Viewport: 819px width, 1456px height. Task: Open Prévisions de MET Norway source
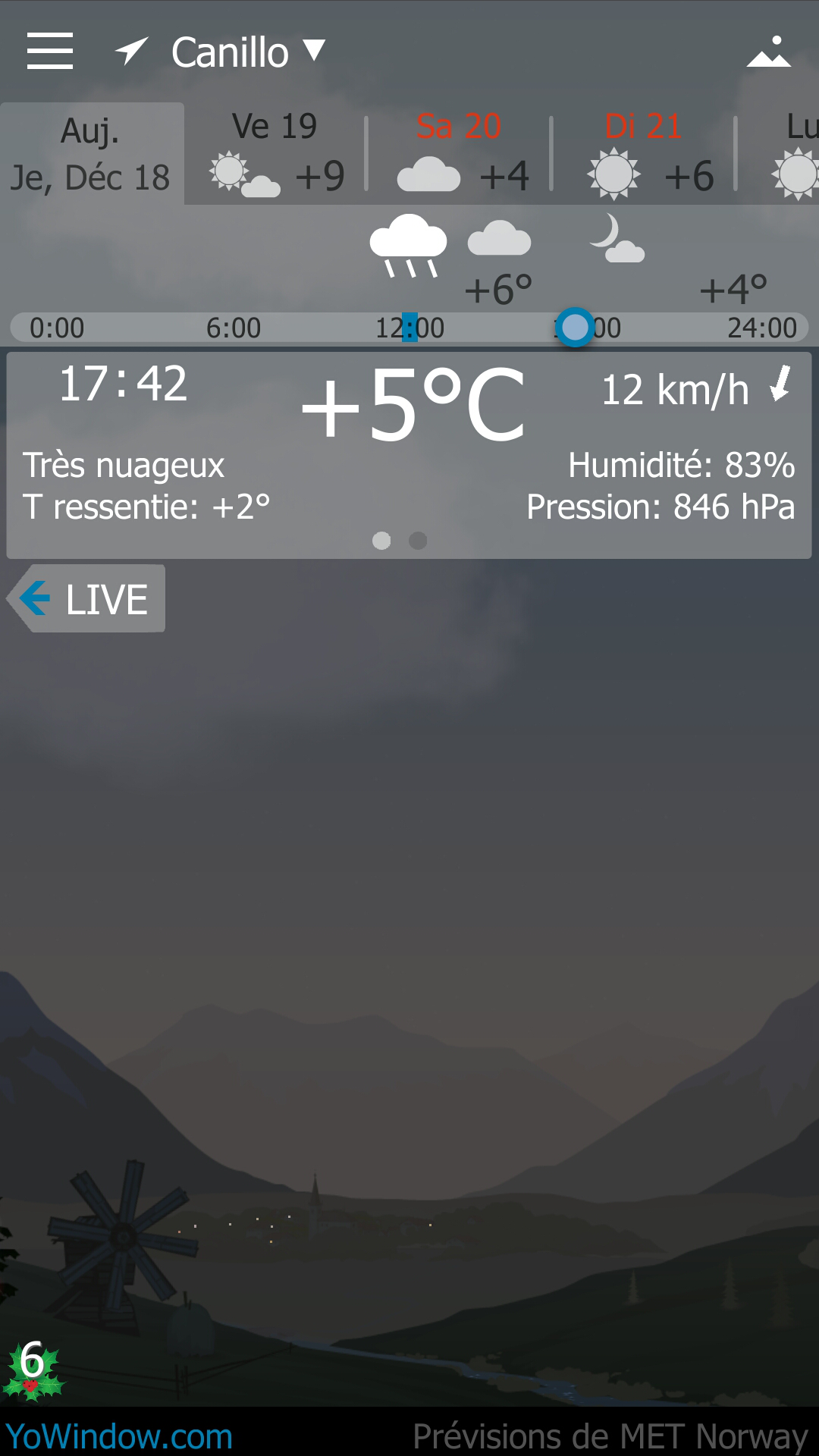click(x=610, y=1436)
